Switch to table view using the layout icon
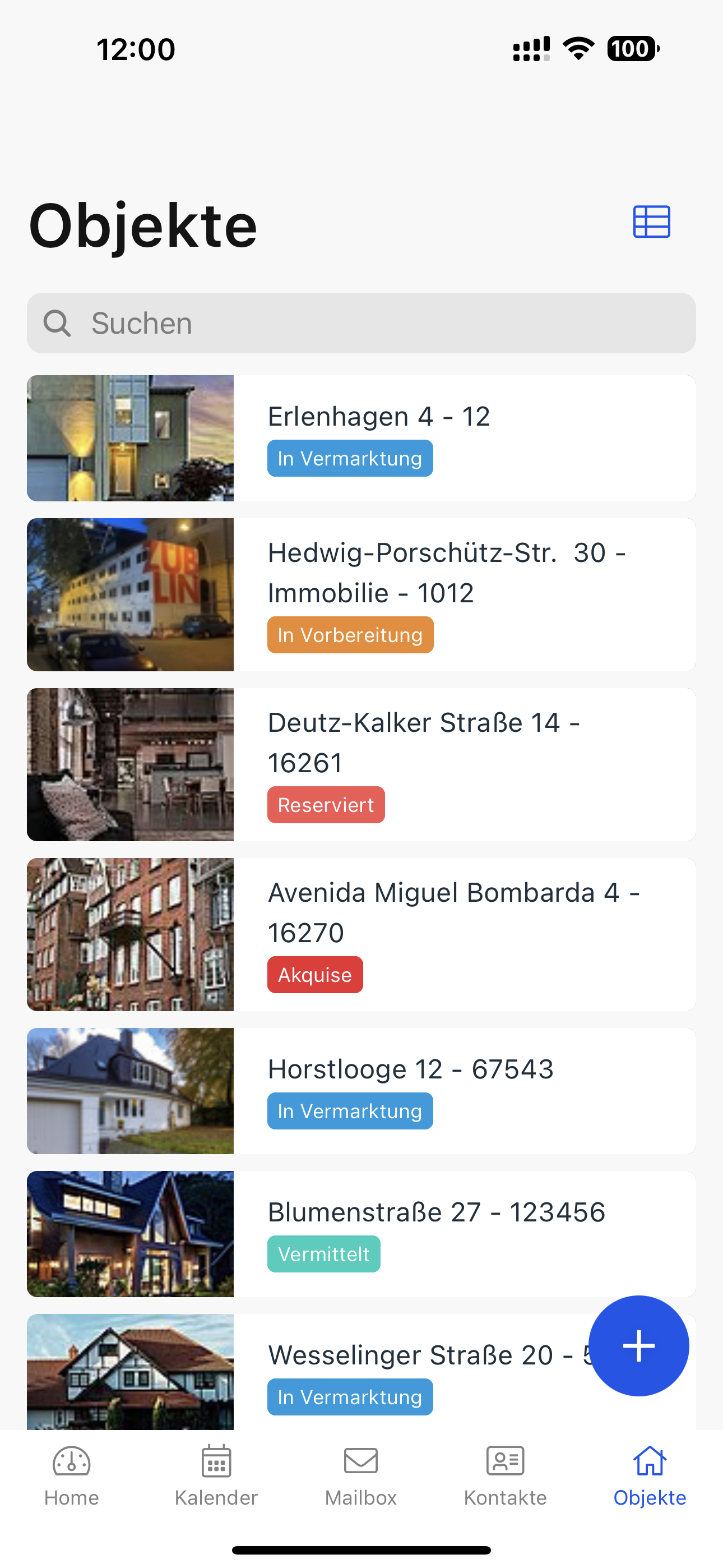Image resolution: width=723 pixels, height=1568 pixels. [651, 222]
